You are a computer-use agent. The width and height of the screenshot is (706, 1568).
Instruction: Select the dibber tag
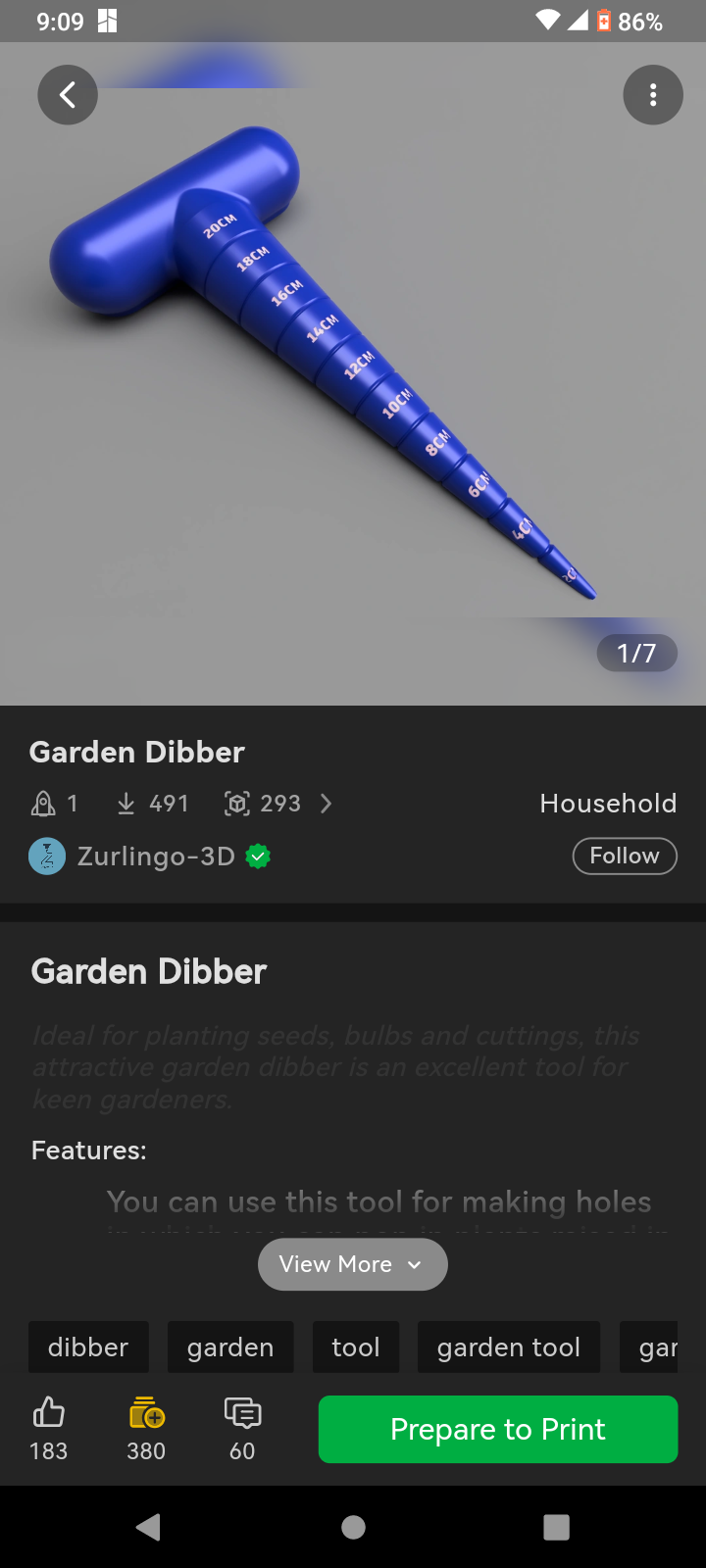tap(88, 1347)
